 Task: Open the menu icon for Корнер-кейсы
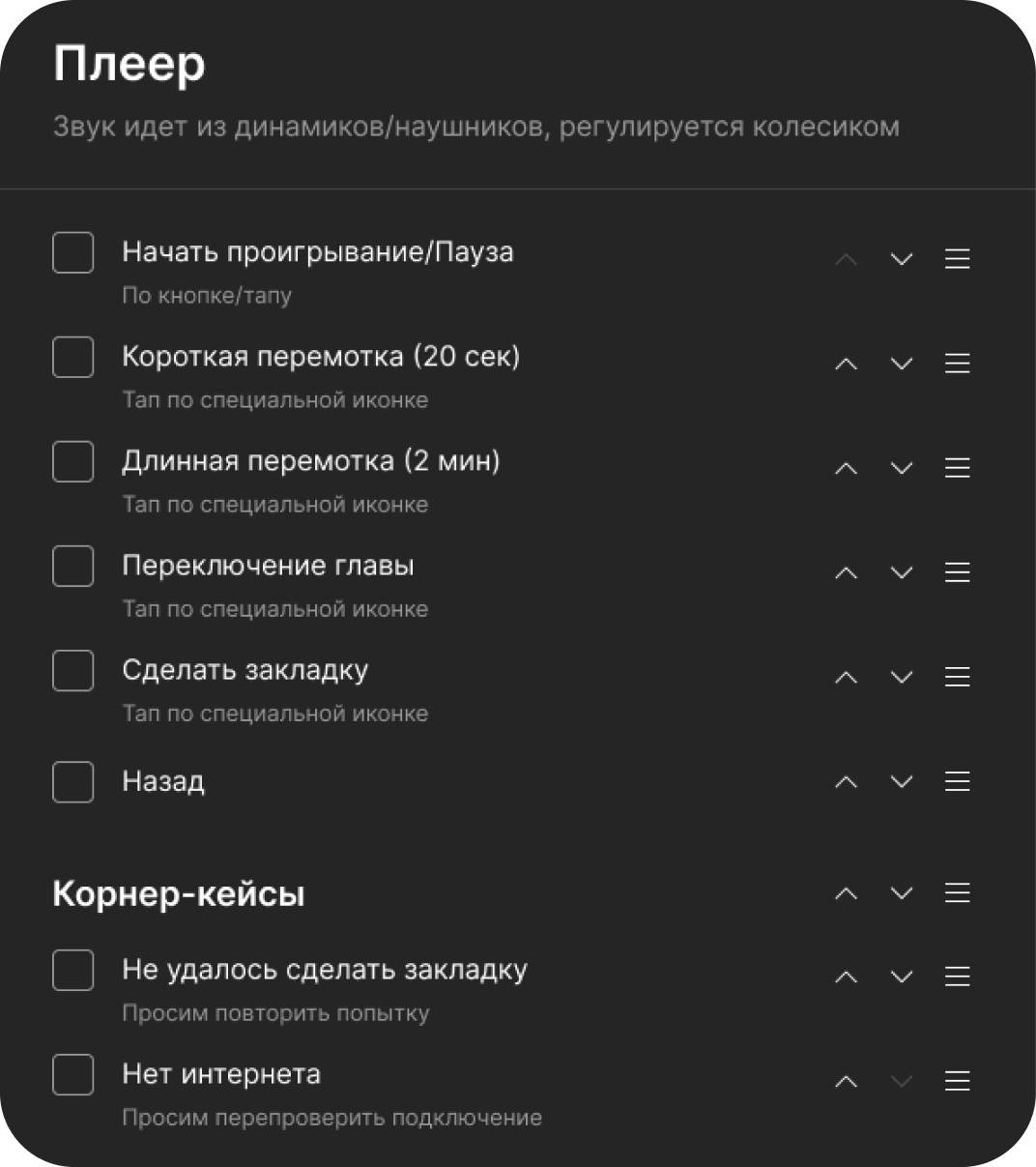click(957, 893)
